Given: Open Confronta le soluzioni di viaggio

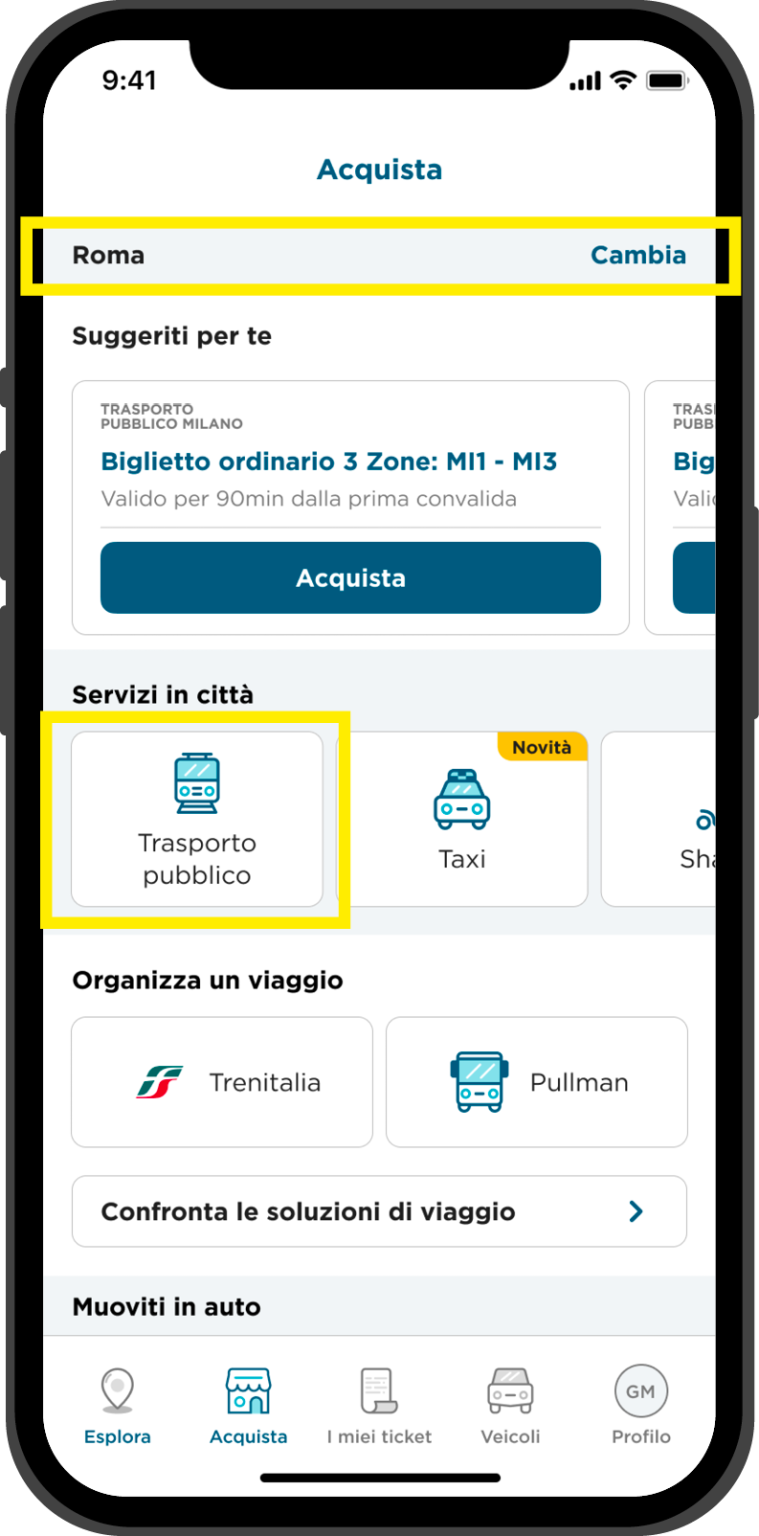Looking at the screenshot, I should [379, 1211].
